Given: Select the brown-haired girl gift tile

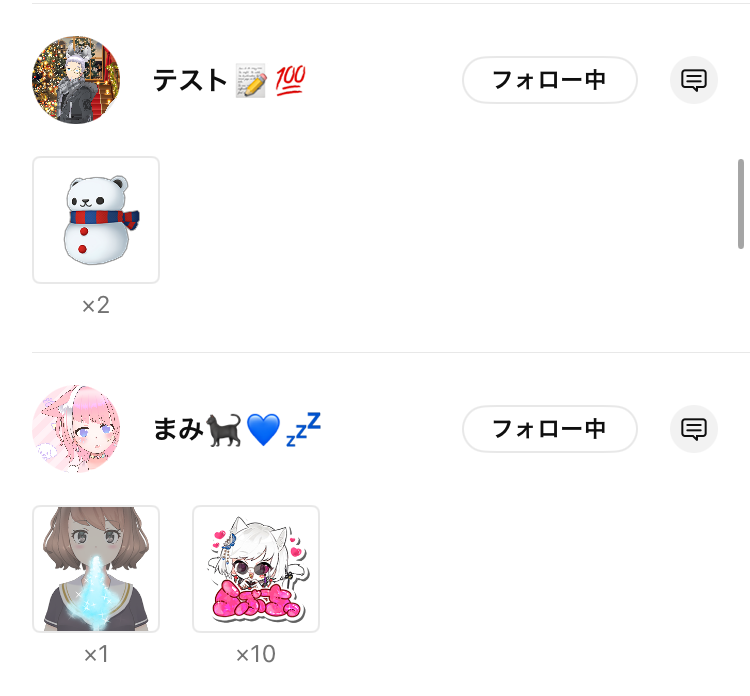Looking at the screenshot, I should coord(96,569).
